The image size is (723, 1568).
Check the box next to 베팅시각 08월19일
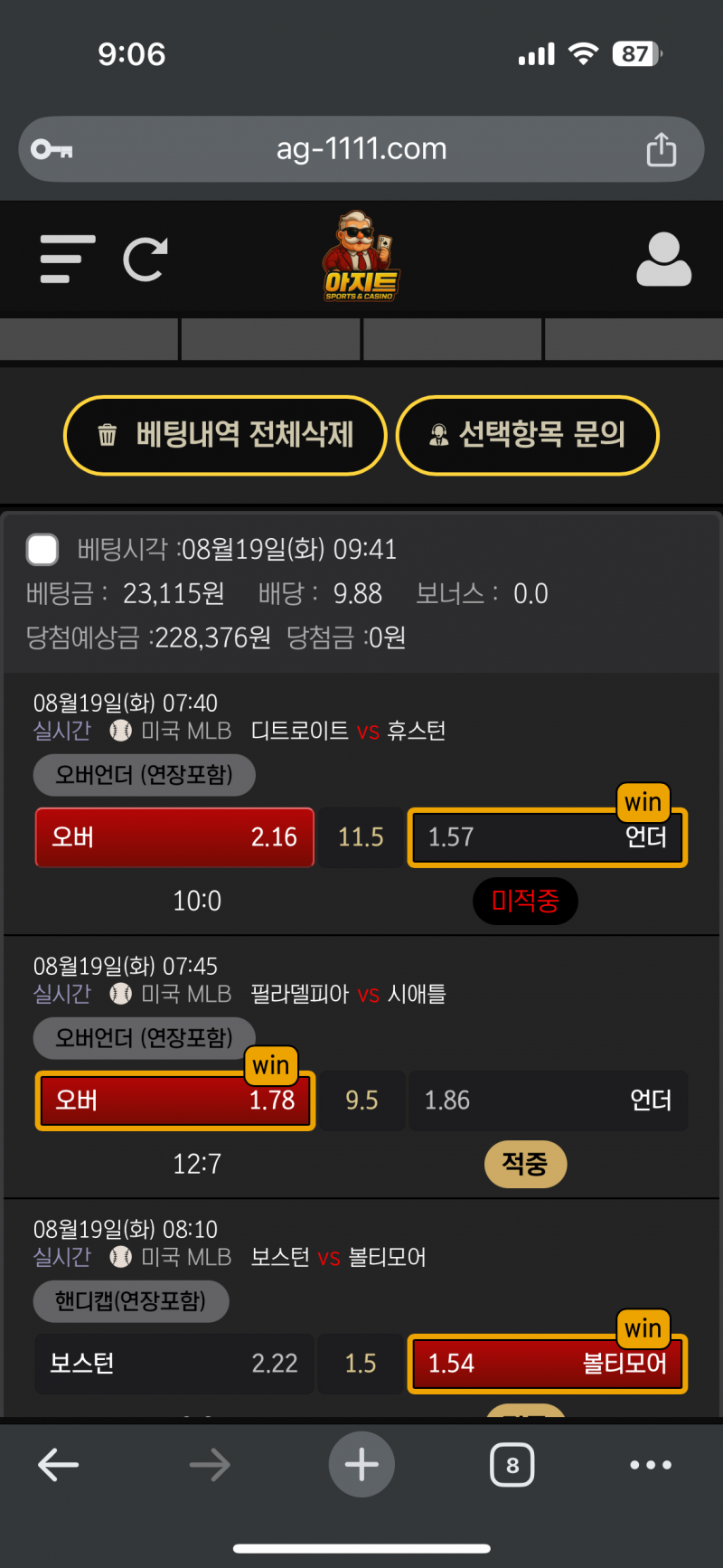click(42, 549)
